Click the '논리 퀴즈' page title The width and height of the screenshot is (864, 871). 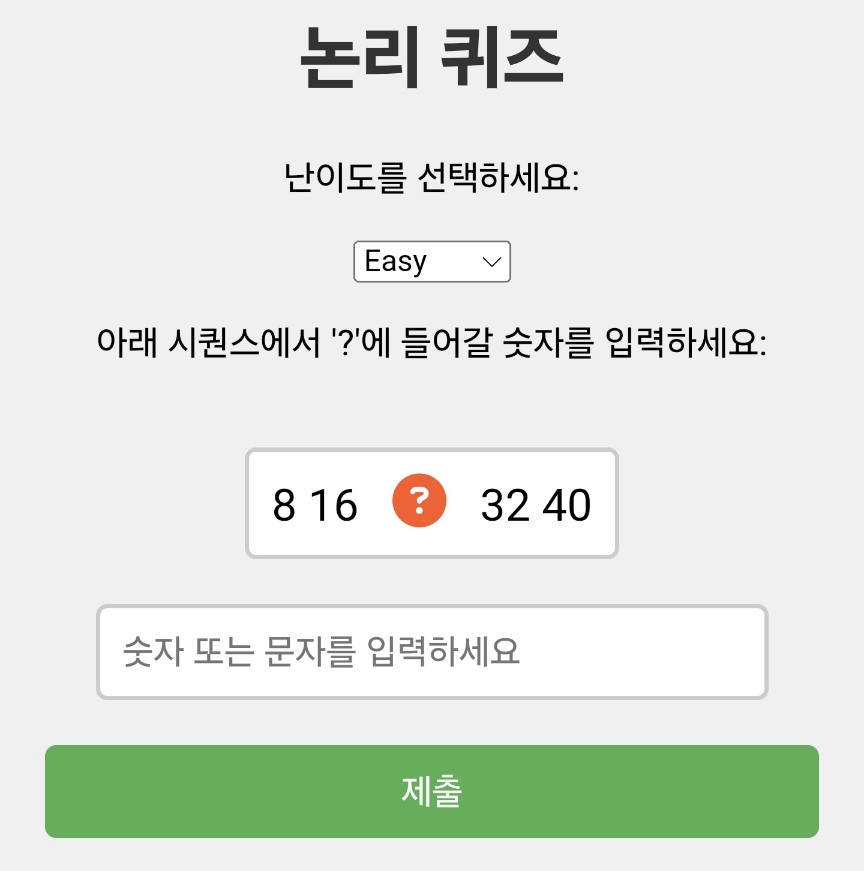(432, 57)
